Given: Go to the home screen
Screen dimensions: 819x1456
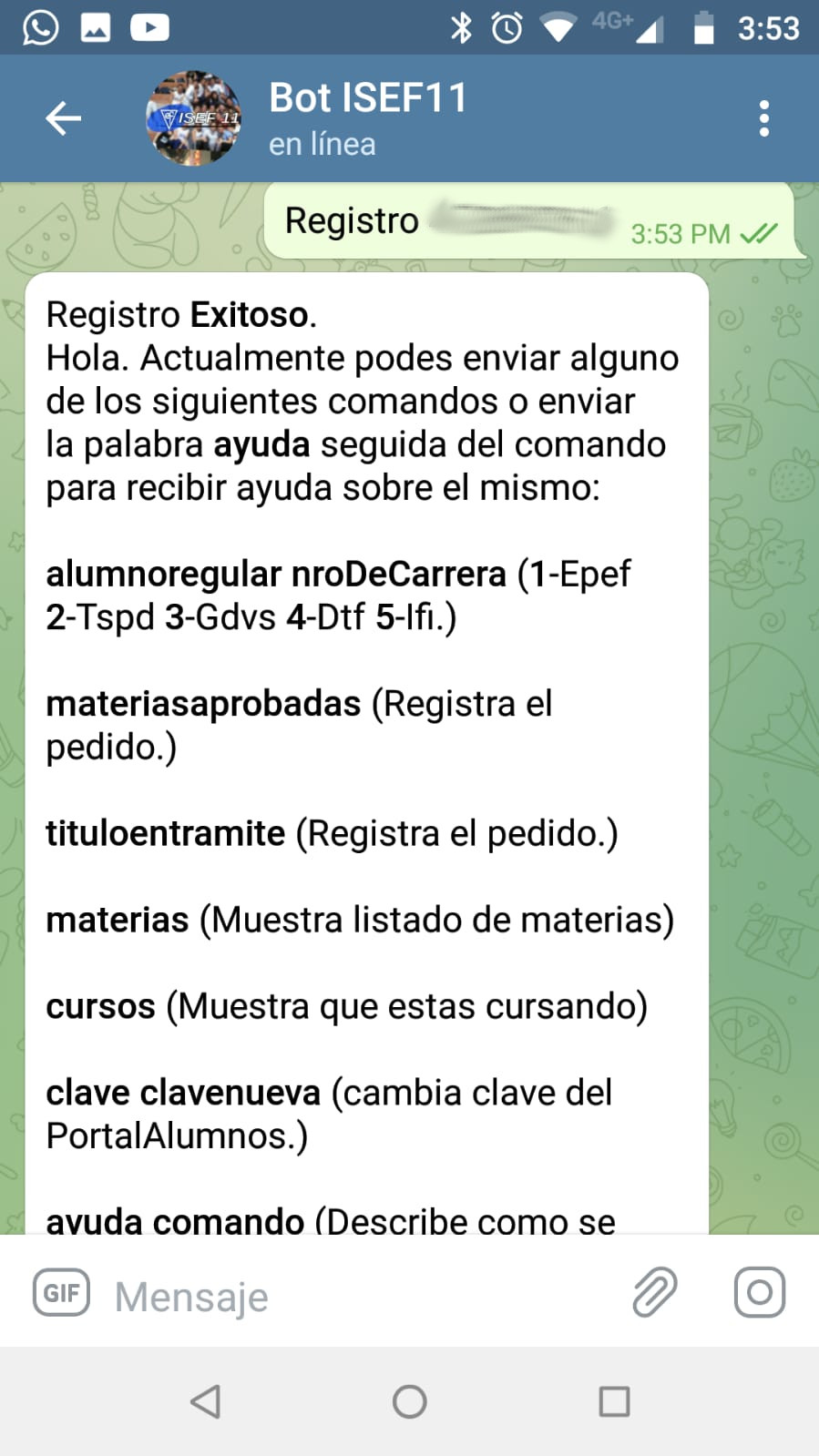Looking at the screenshot, I should [x=409, y=1401].
